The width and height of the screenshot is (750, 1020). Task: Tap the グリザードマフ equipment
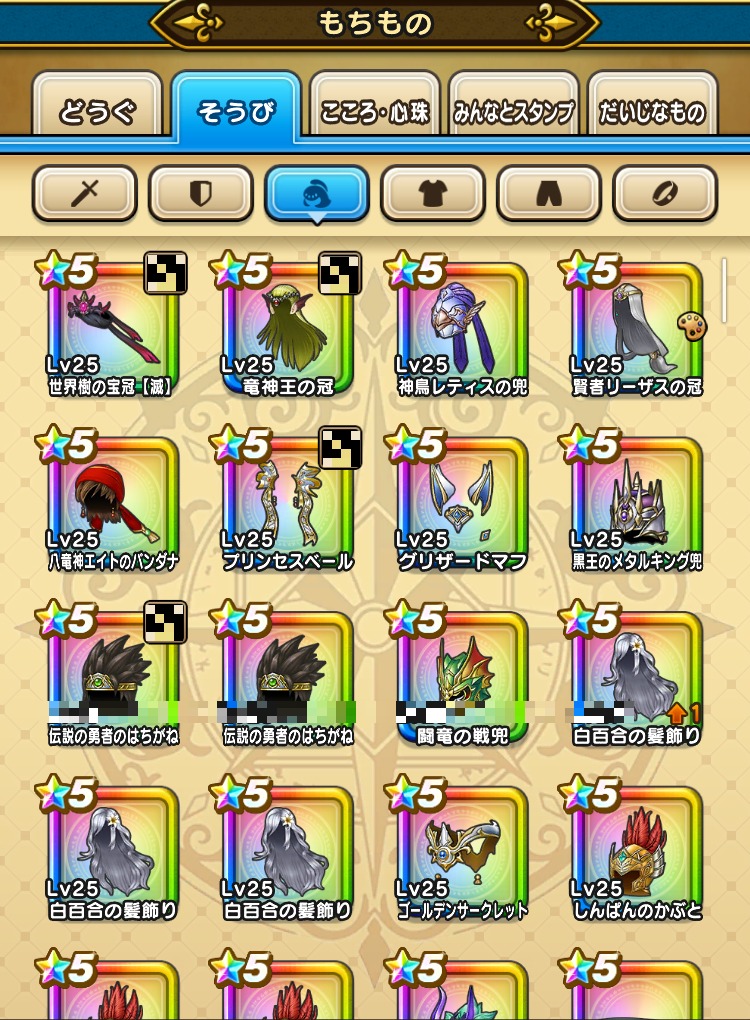click(x=461, y=501)
